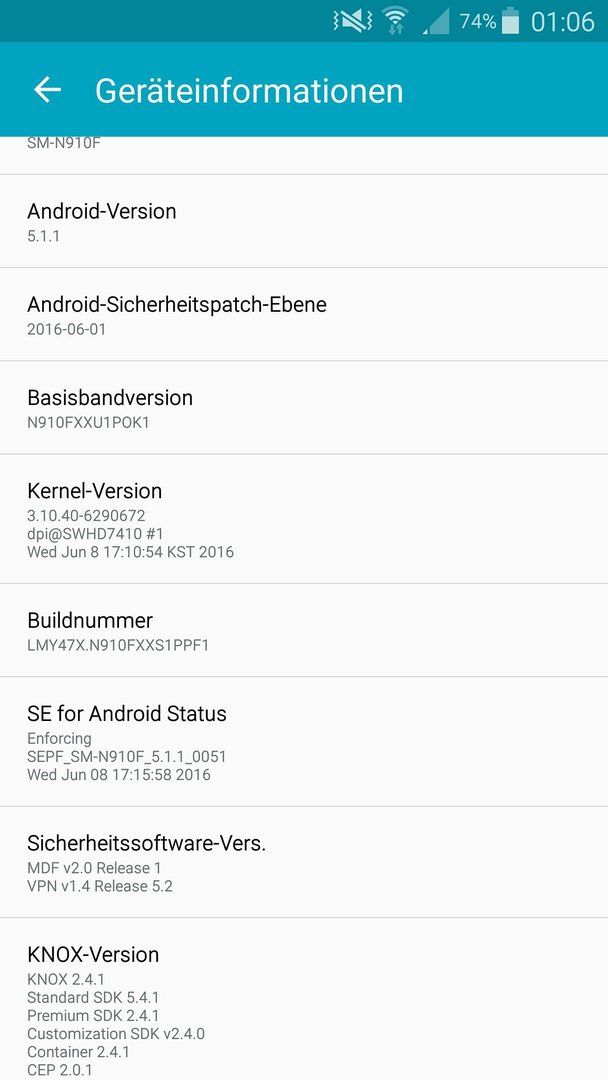Select the Sicherheitssoftware-Vers. entry
This screenshot has height=1080, width=608.
click(x=304, y=862)
